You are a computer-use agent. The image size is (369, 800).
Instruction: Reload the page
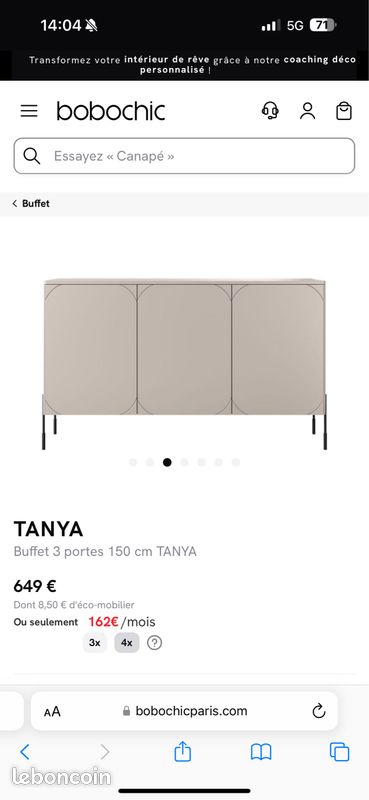coord(319,711)
